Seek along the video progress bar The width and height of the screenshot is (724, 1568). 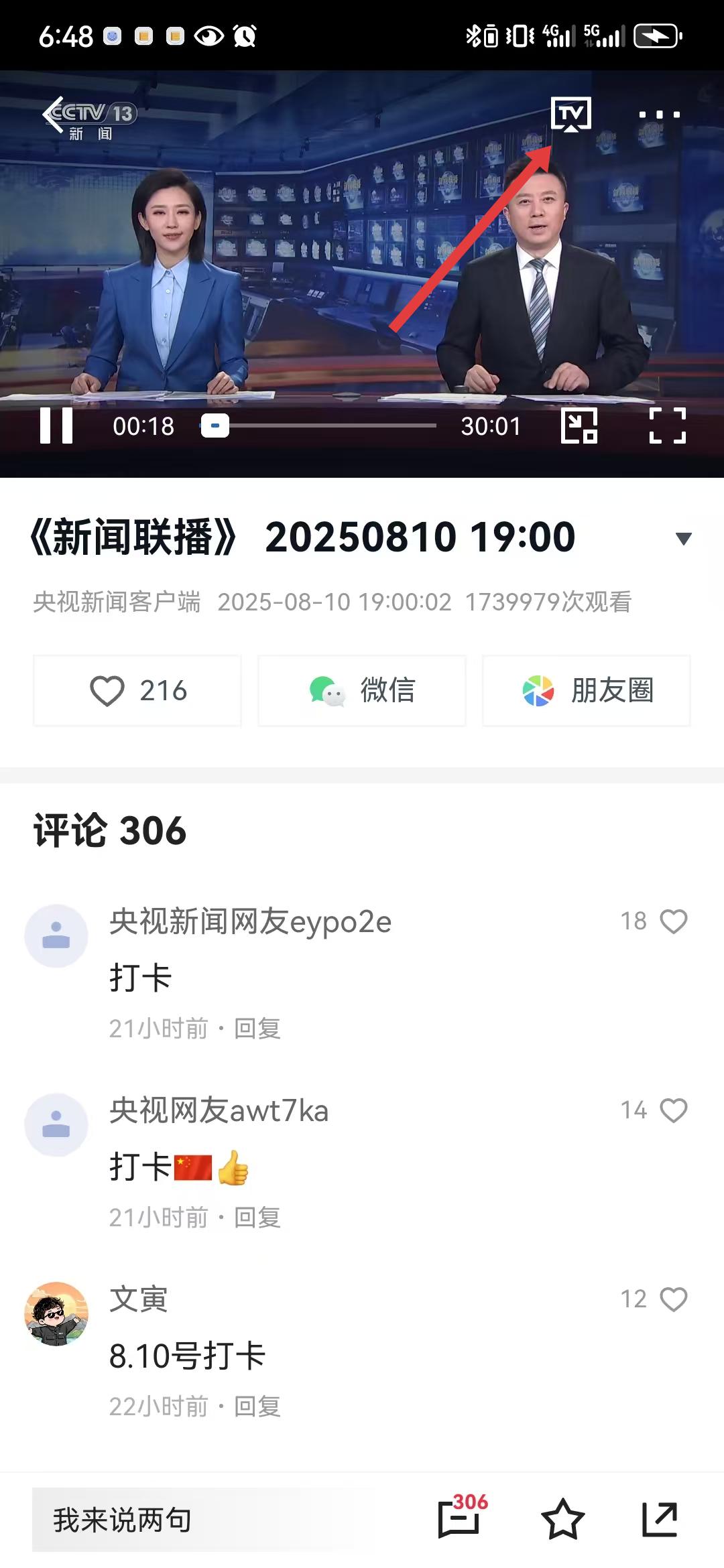pyautogui.click(x=322, y=426)
